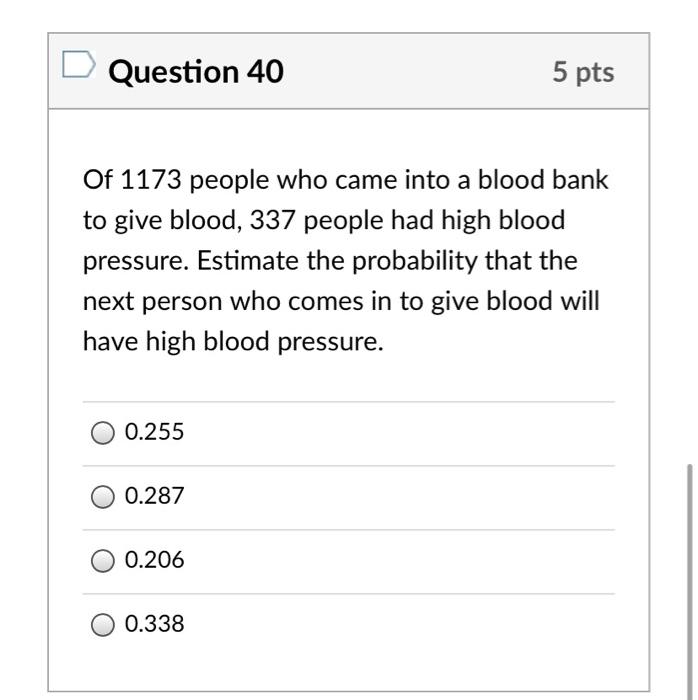
Task: Pick 0.206 as the answer
Action: pyautogui.click(x=103, y=561)
